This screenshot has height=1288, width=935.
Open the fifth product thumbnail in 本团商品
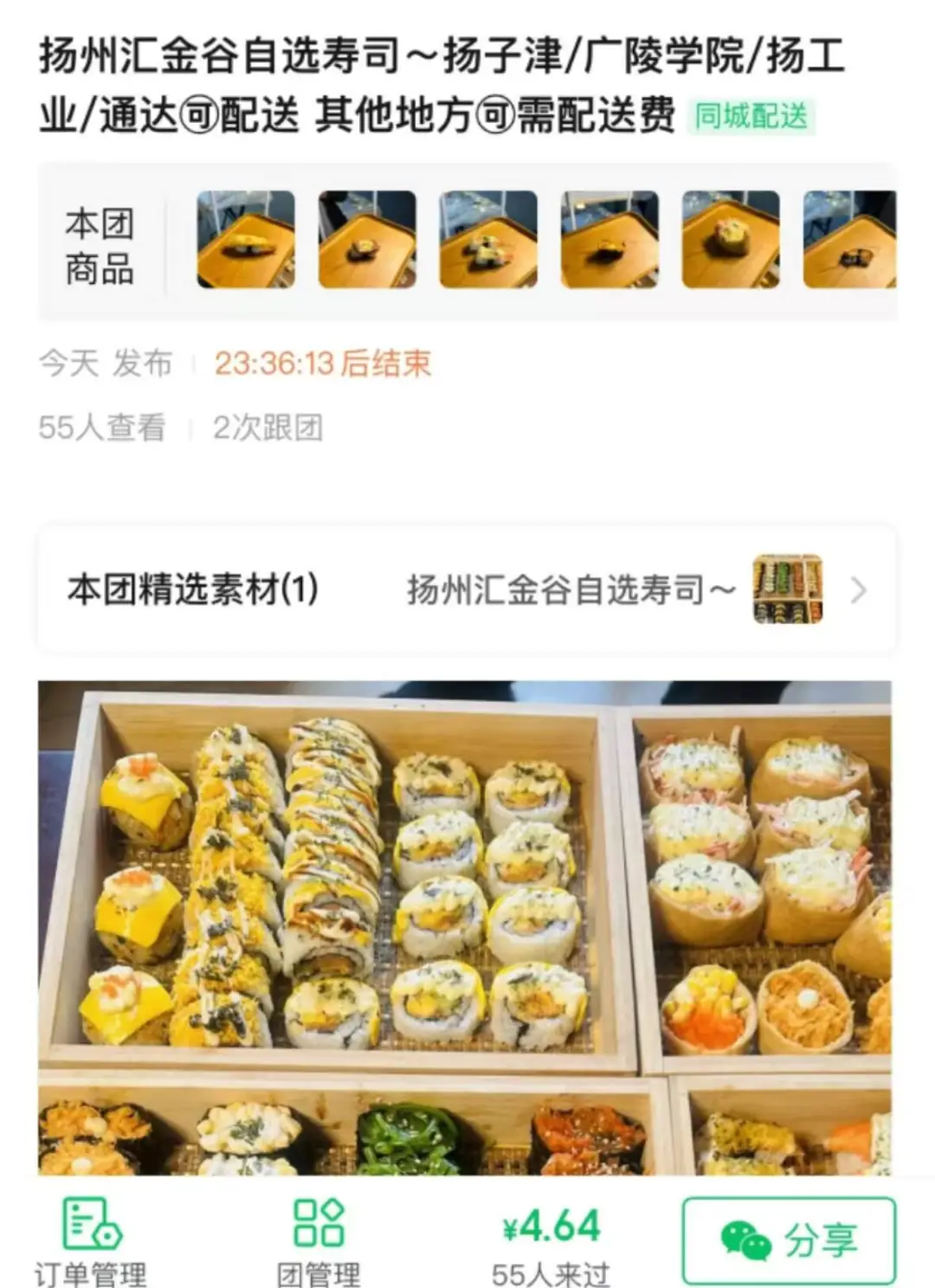(731, 240)
